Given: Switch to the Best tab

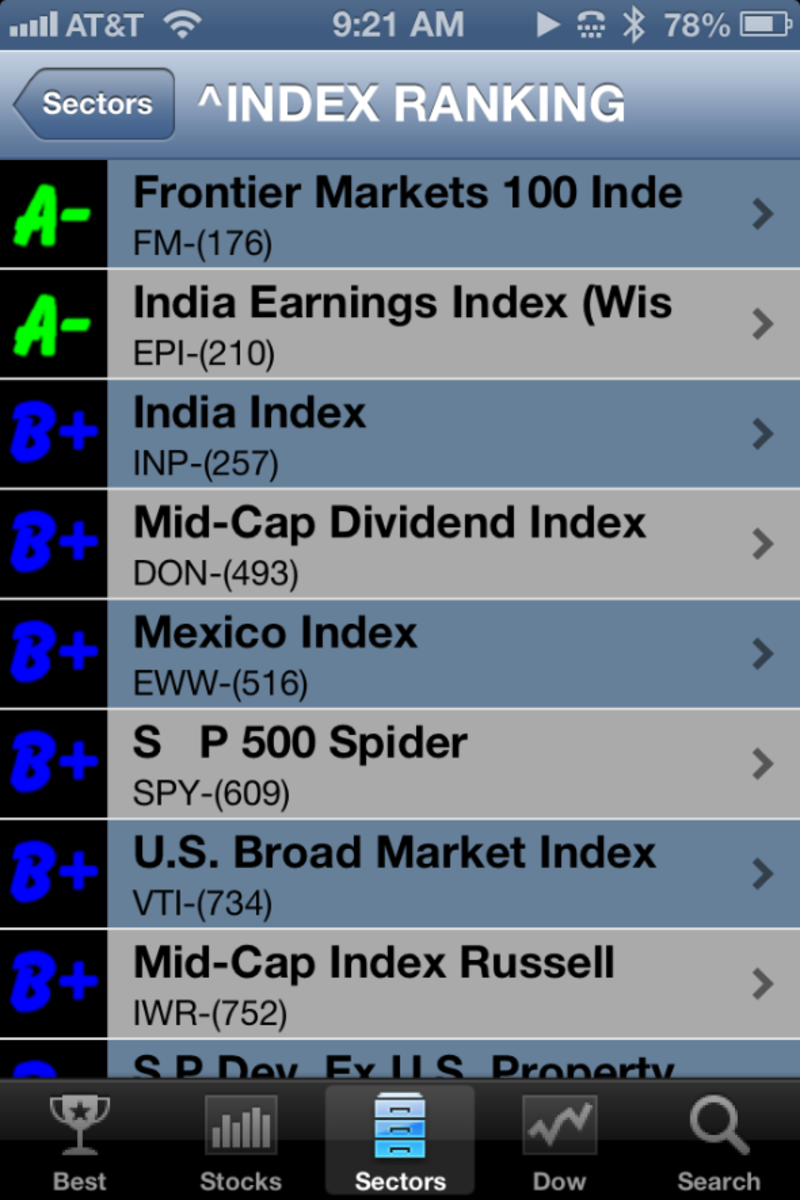Looking at the screenshot, I should [80, 1140].
